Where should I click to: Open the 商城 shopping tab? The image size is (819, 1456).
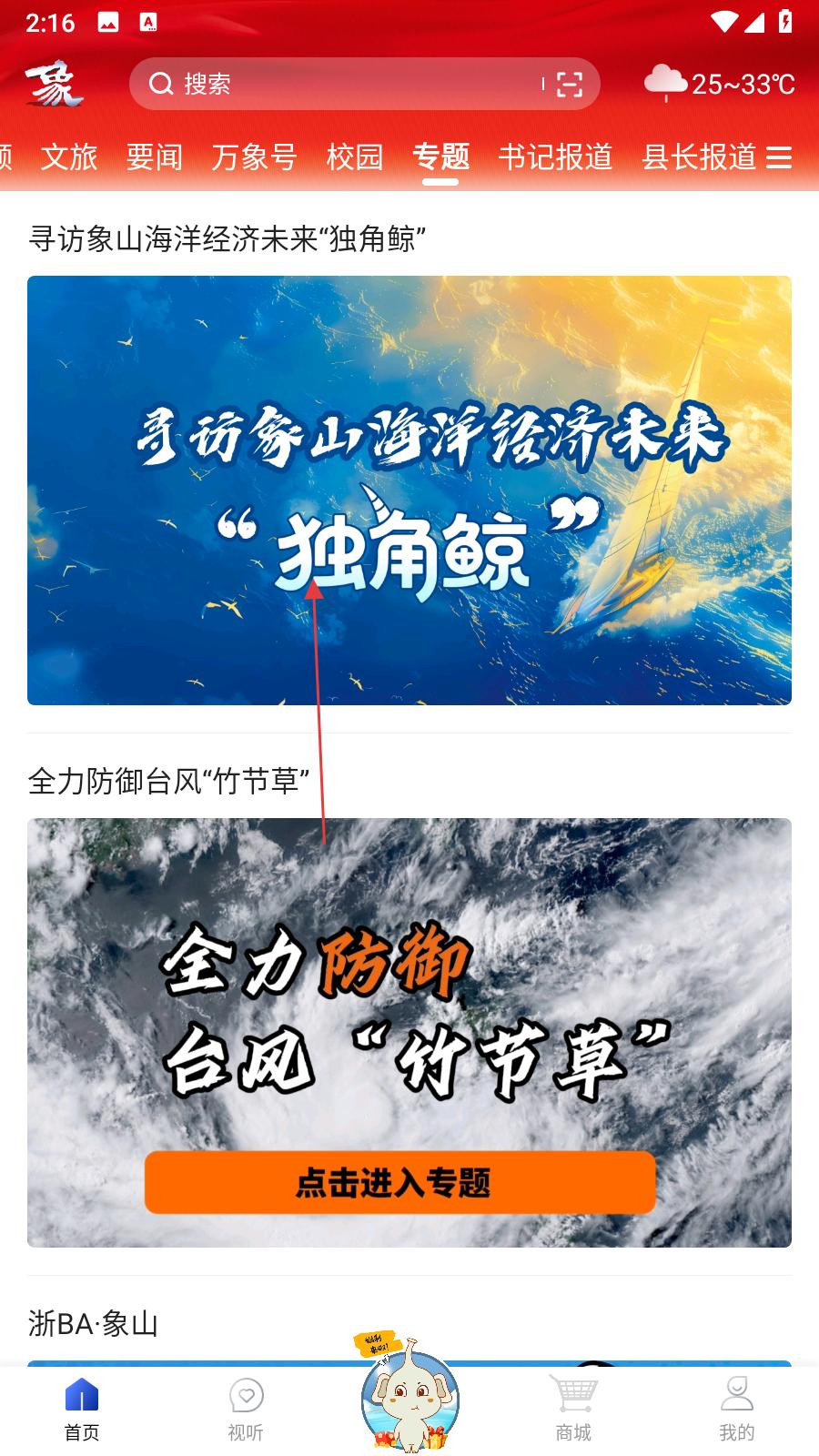tap(573, 1409)
